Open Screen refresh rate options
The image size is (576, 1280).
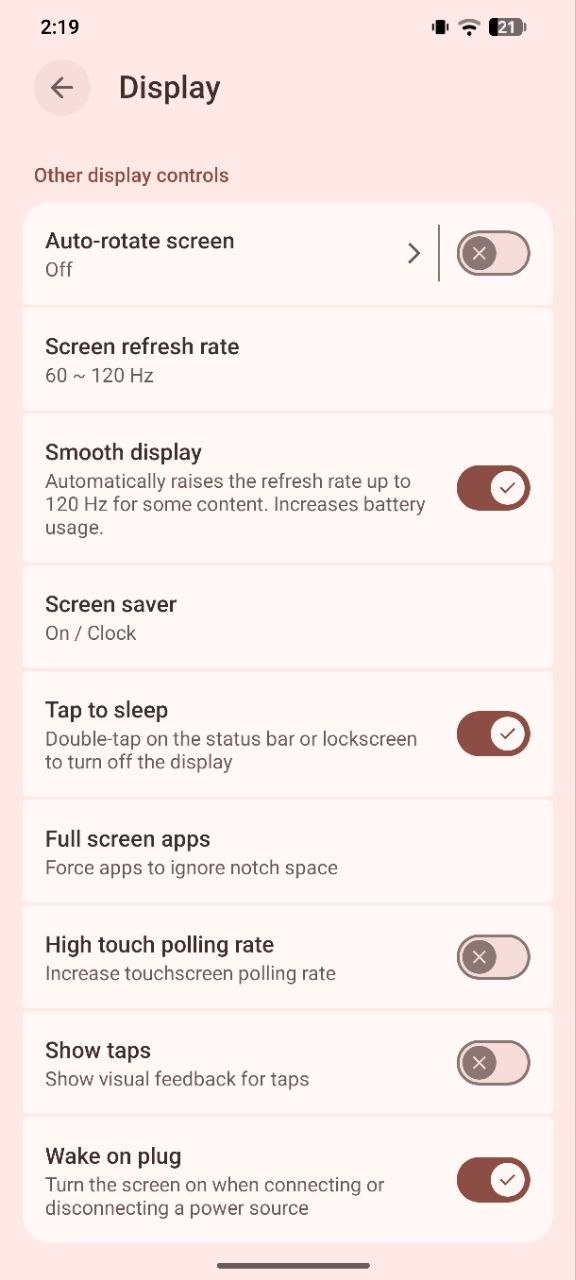pyautogui.click(x=288, y=360)
